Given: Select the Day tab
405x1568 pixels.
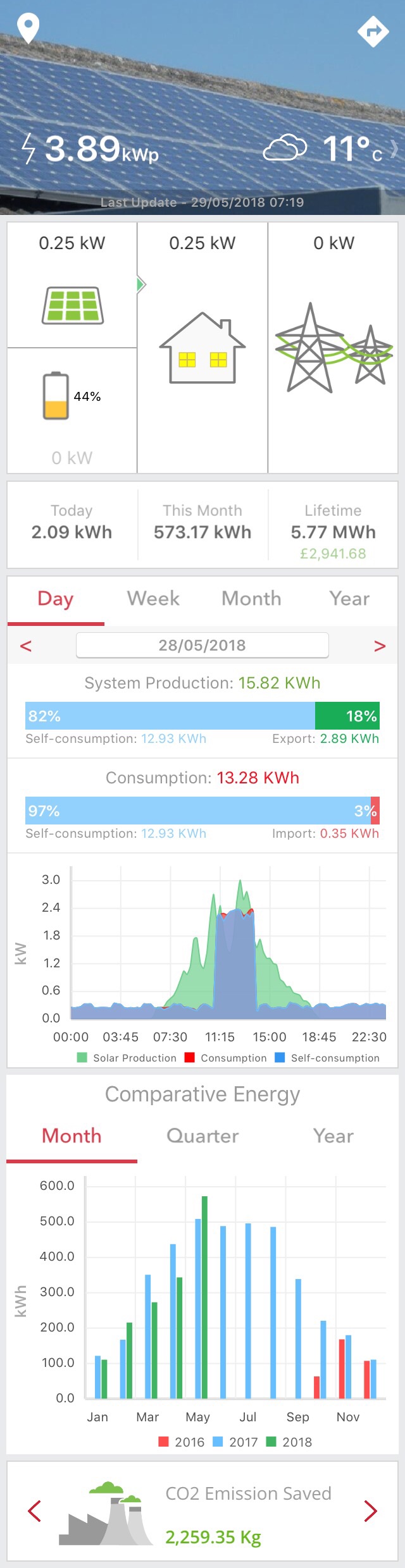Looking at the screenshot, I should [x=56, y=599].
